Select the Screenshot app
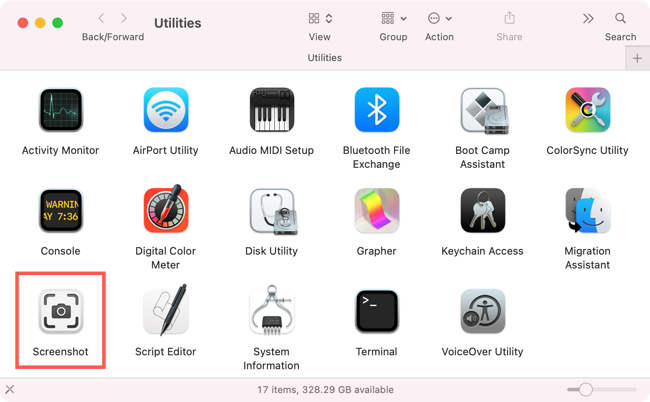Viewport: 650px width, 402px height. (60, 312)
